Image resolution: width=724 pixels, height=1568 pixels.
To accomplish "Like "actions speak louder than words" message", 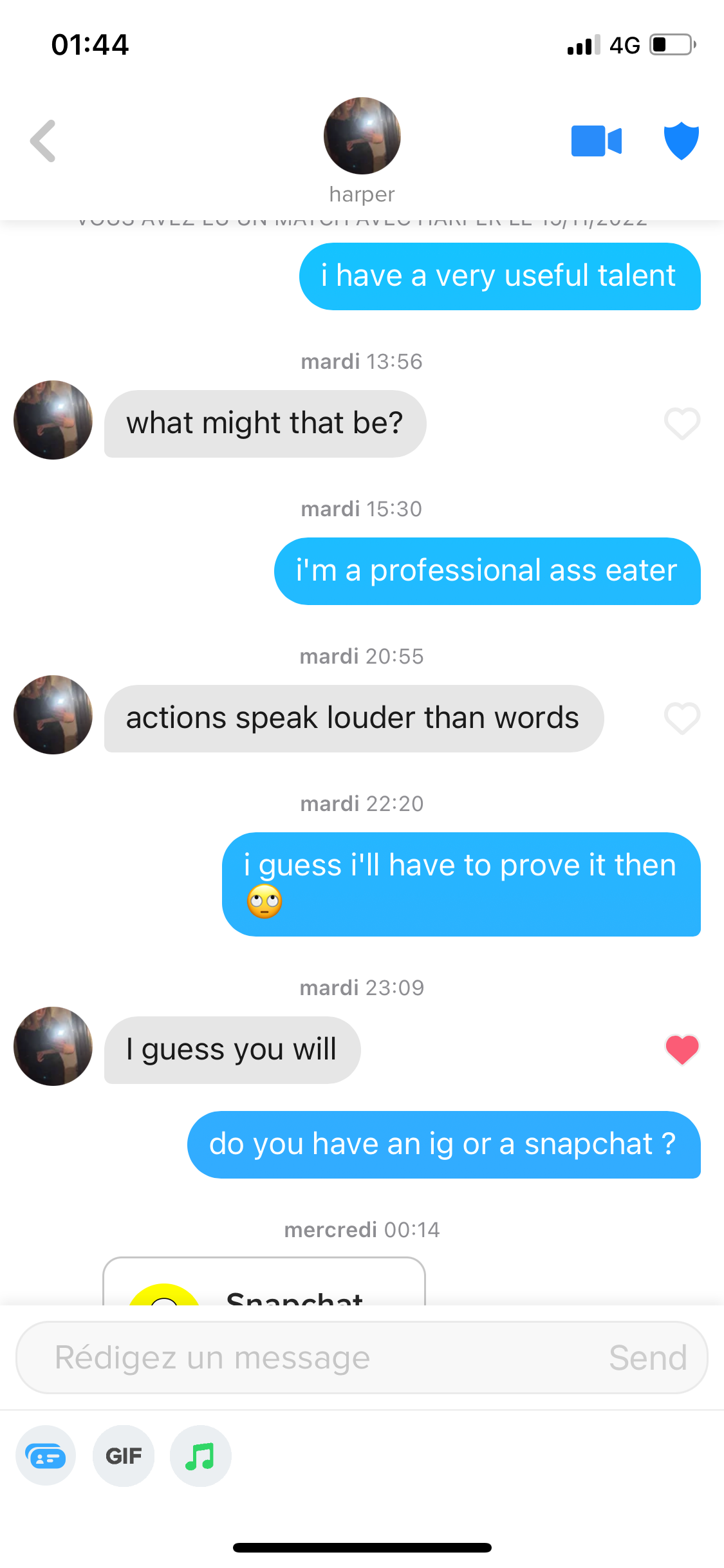I will [x=682, y=718].
